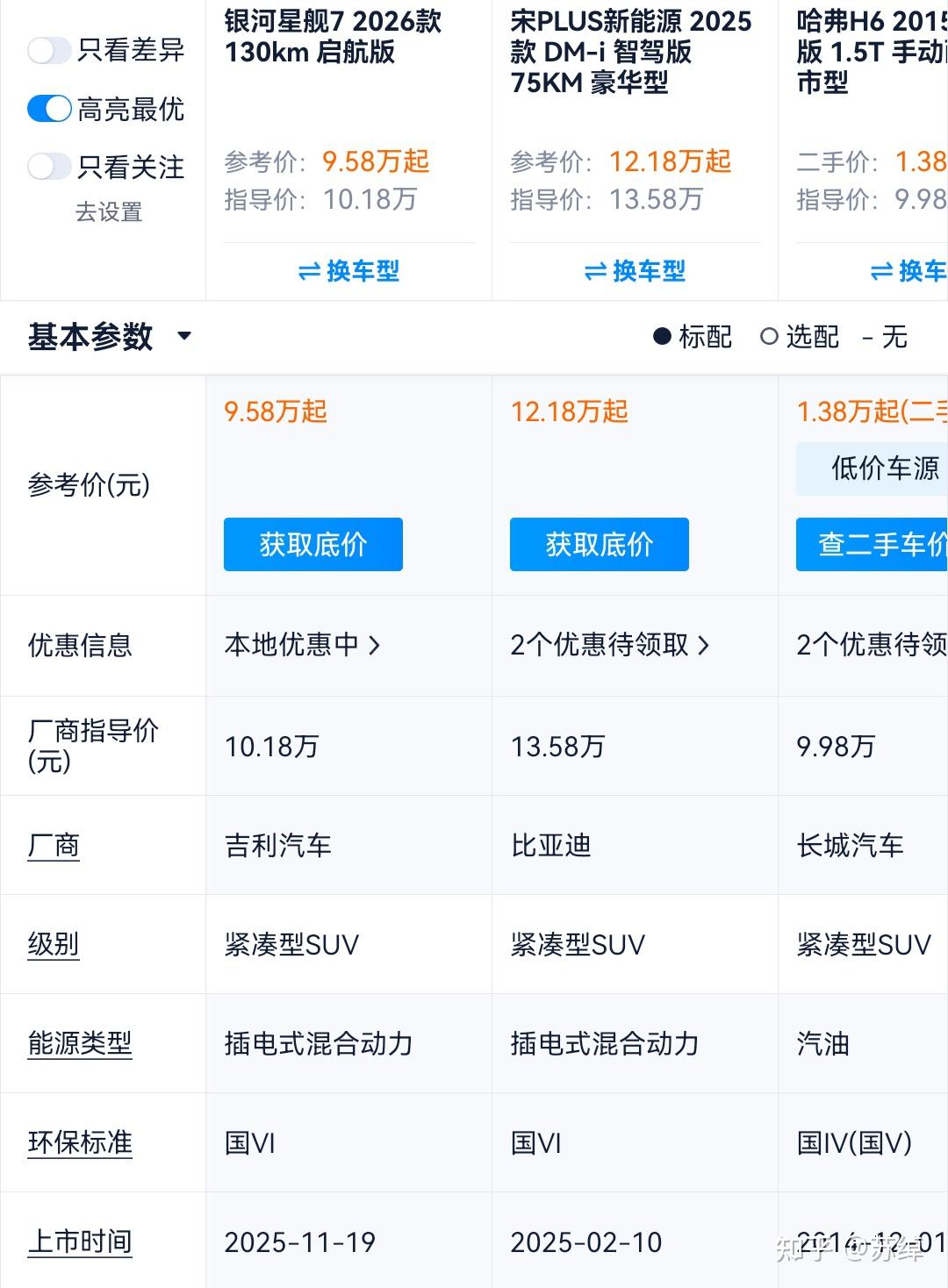Open 本地优惠中 offer link
The image size is (948, 1288).
pos(303,645)
